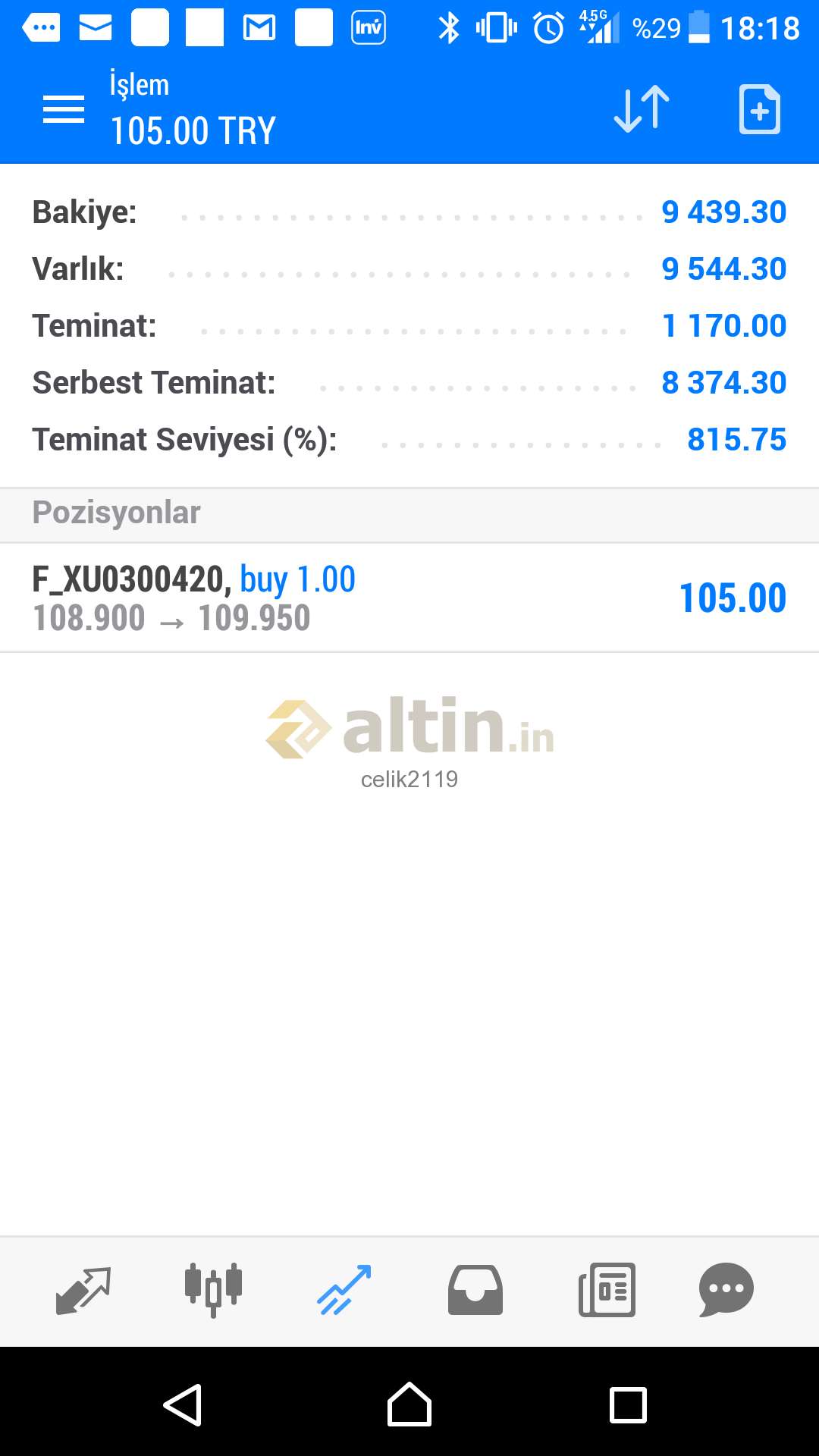Switch to the candlestick Chart tab
819x1456 pixels.
click(x=213, y=1290)
